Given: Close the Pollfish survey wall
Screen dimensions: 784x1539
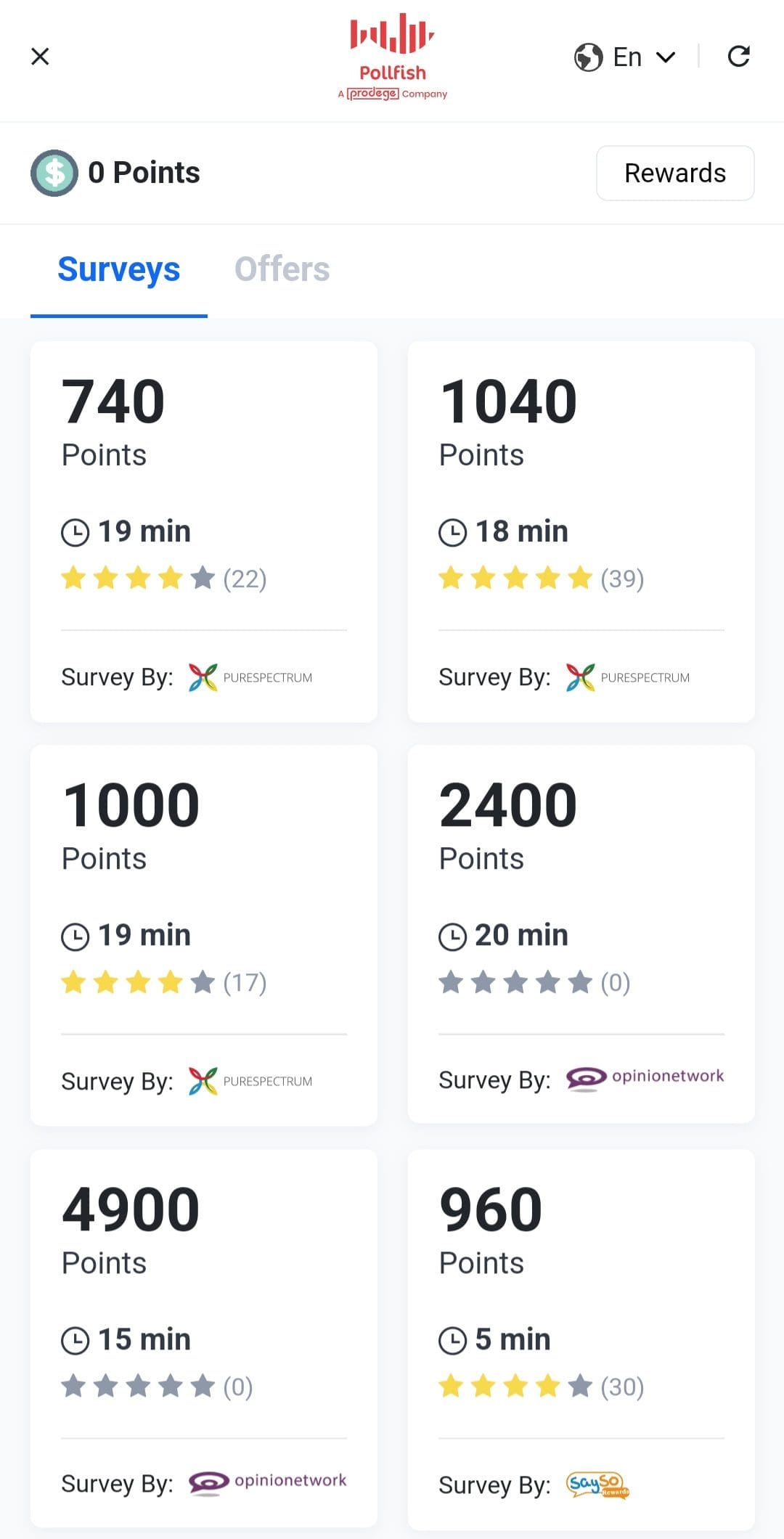Looking at the screenshot, I should coord(40,57).
